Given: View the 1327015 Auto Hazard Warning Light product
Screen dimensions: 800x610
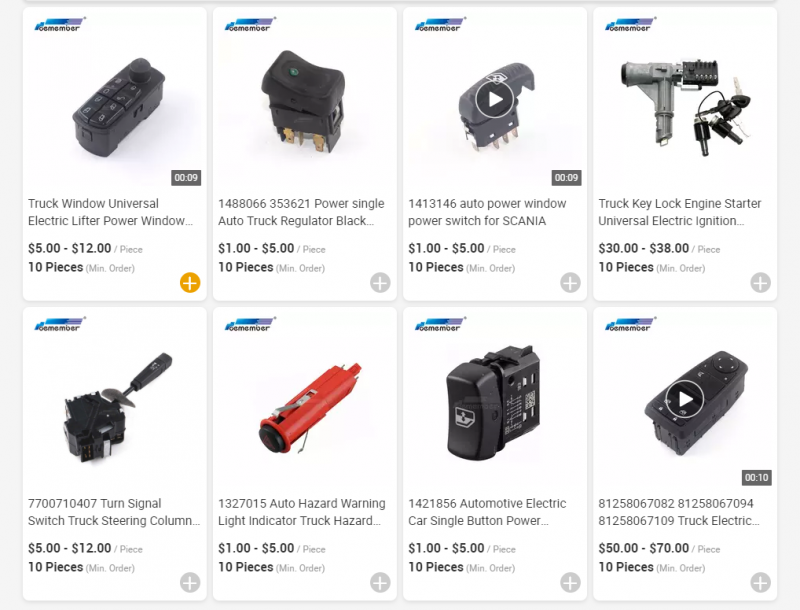Looking at the screenshot, I should pyautogui.click(x=302, y=512).
